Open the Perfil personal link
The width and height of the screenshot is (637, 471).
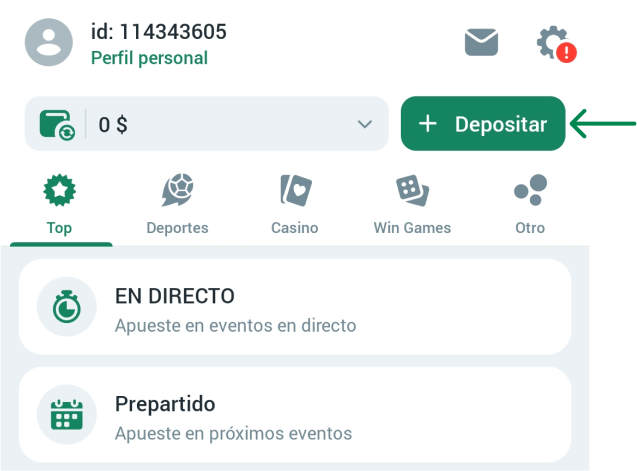pyautogui.click(x=149, y=58)
